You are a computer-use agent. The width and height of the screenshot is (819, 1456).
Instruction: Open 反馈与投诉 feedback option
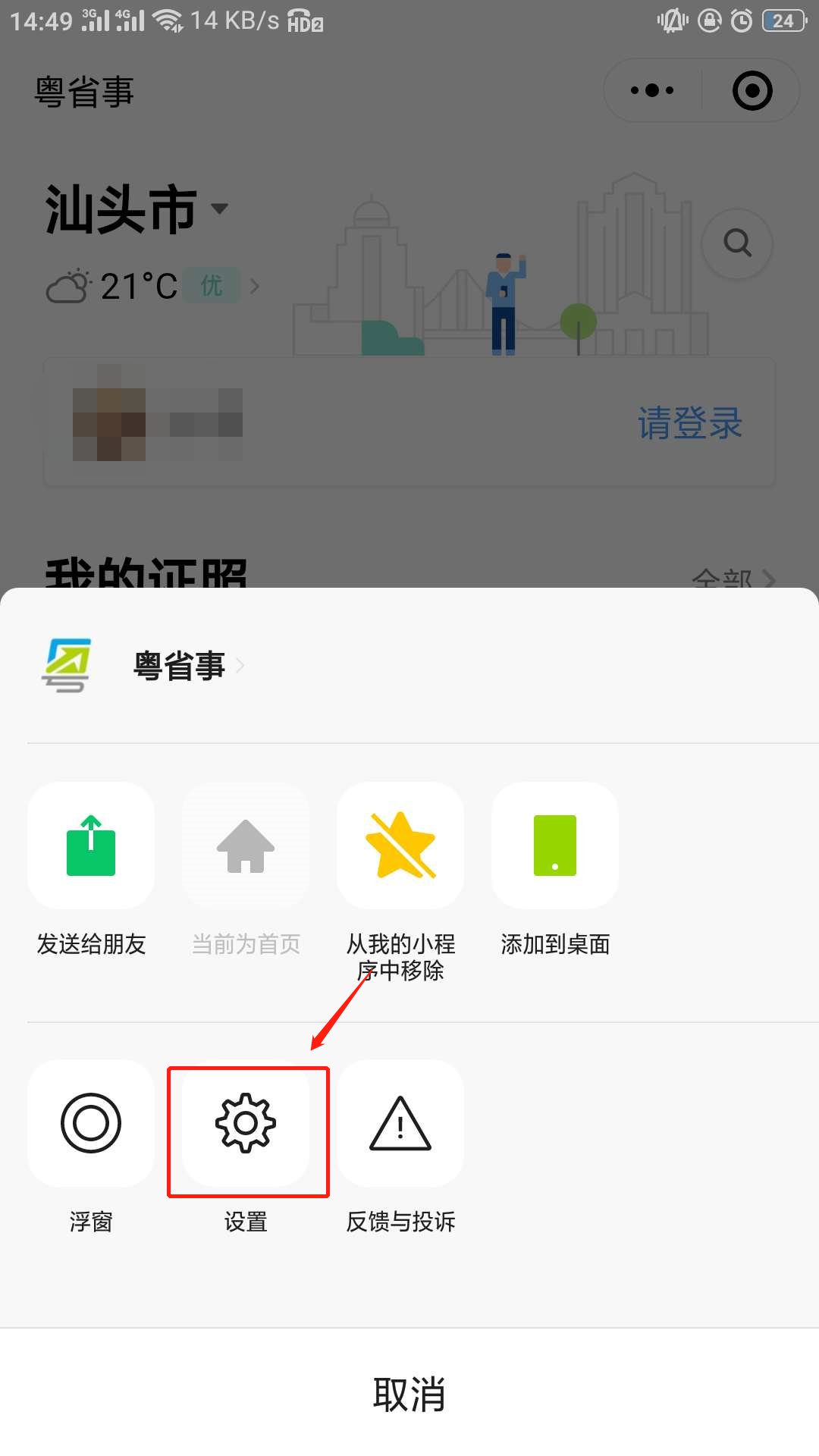400,1123
